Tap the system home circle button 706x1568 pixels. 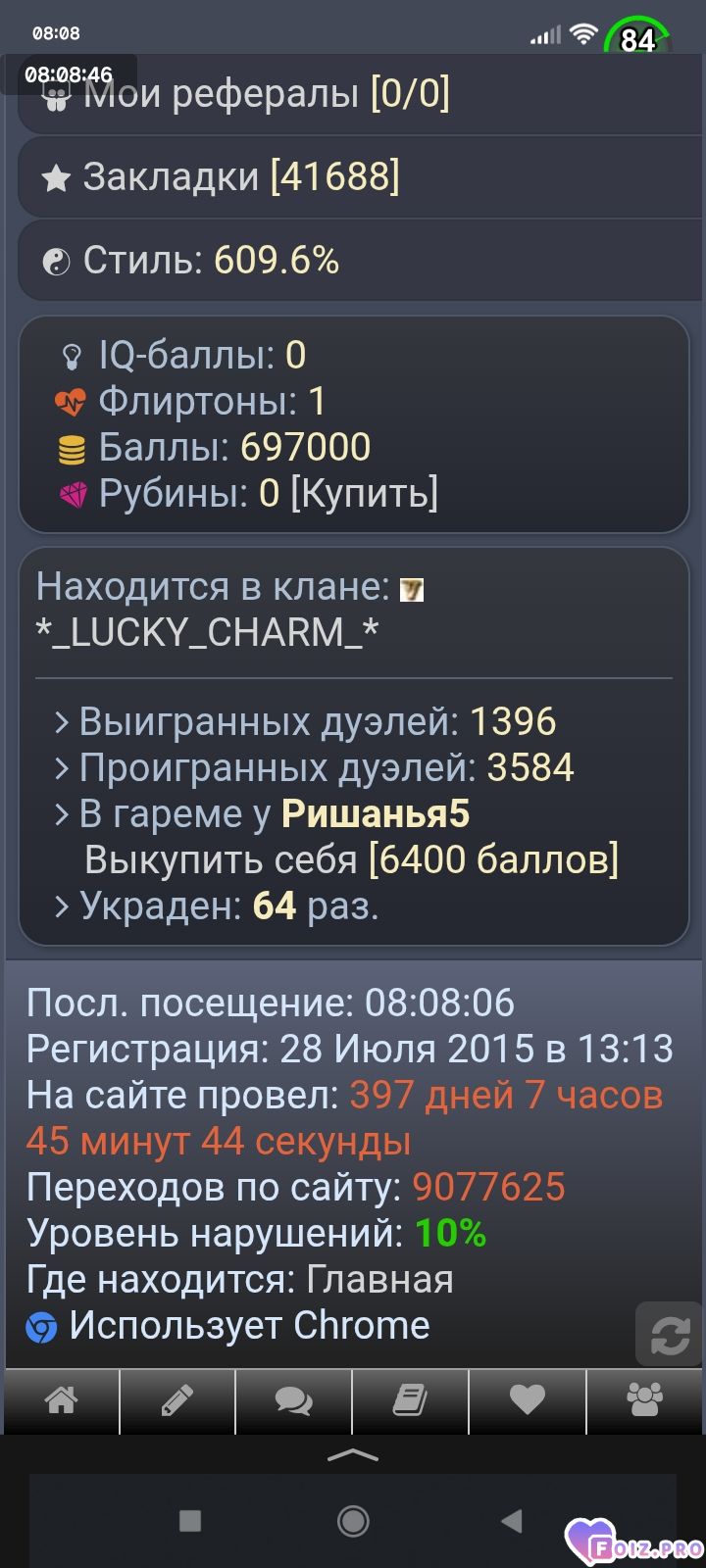pyautogui.click(x=353, y=1521)
